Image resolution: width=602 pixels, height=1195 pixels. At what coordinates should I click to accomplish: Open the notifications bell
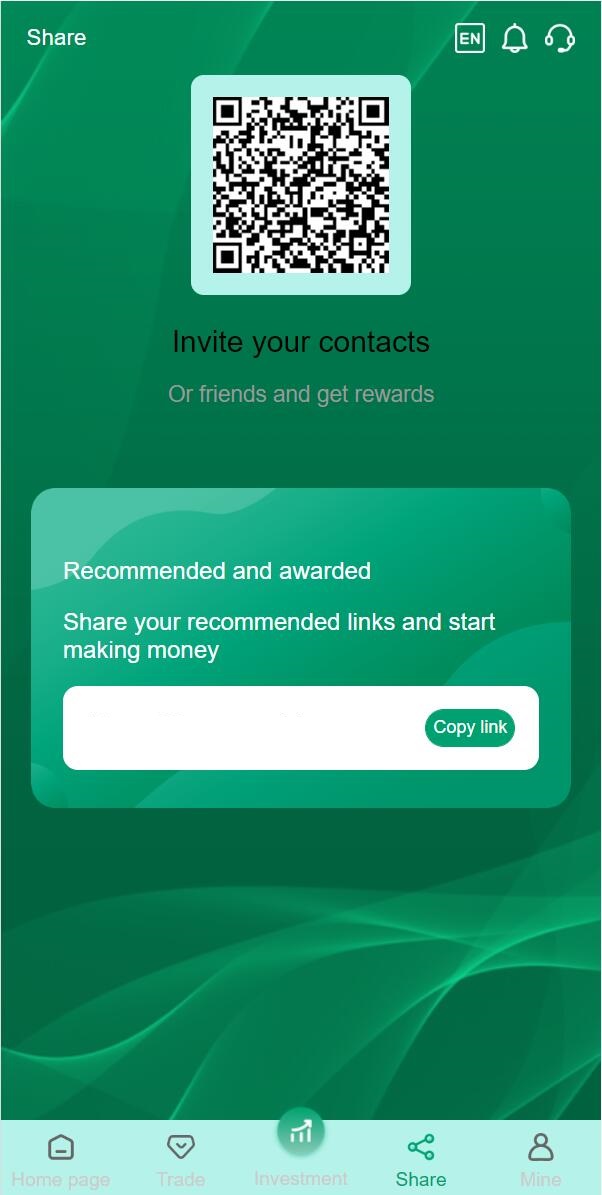pos(514,39)
